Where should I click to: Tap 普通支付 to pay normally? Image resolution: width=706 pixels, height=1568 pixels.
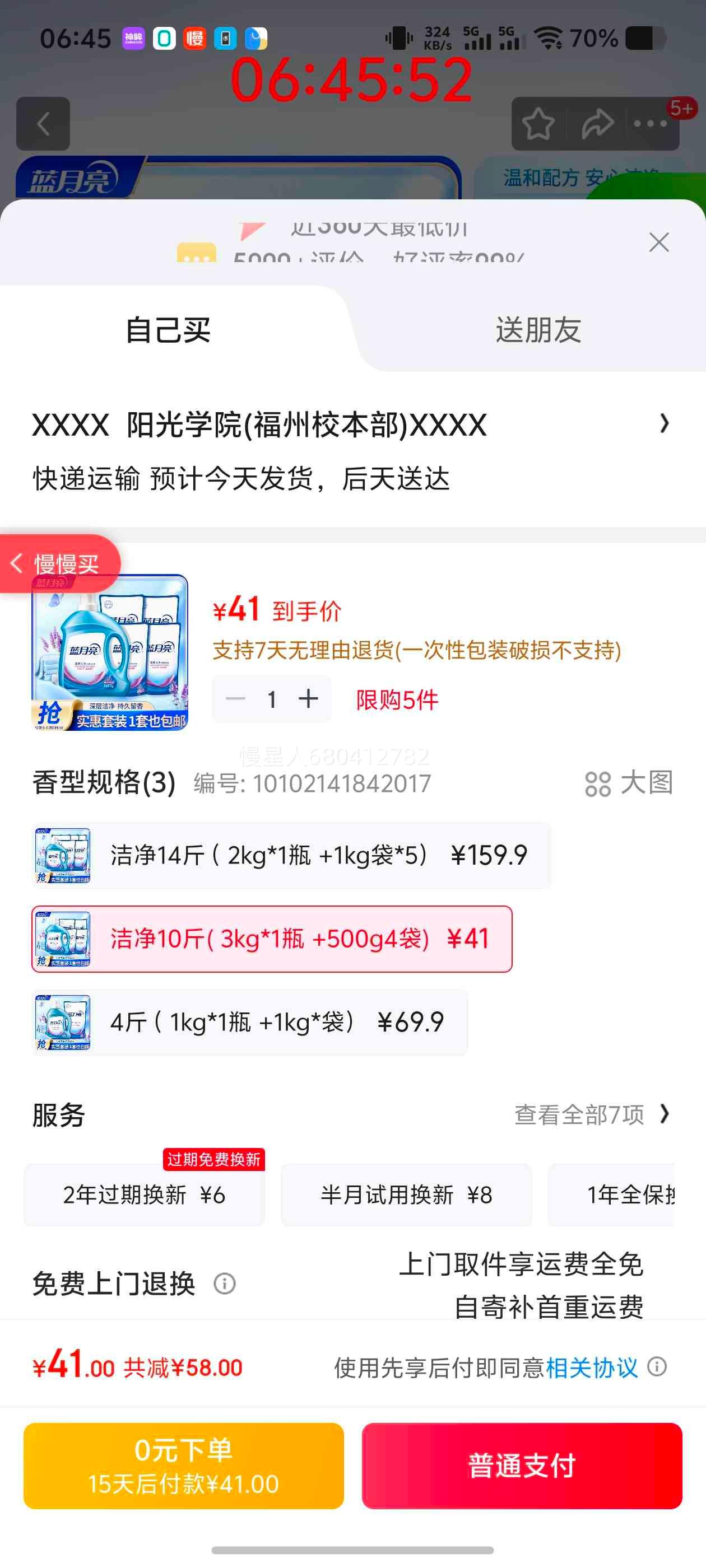pos(522,1466)
